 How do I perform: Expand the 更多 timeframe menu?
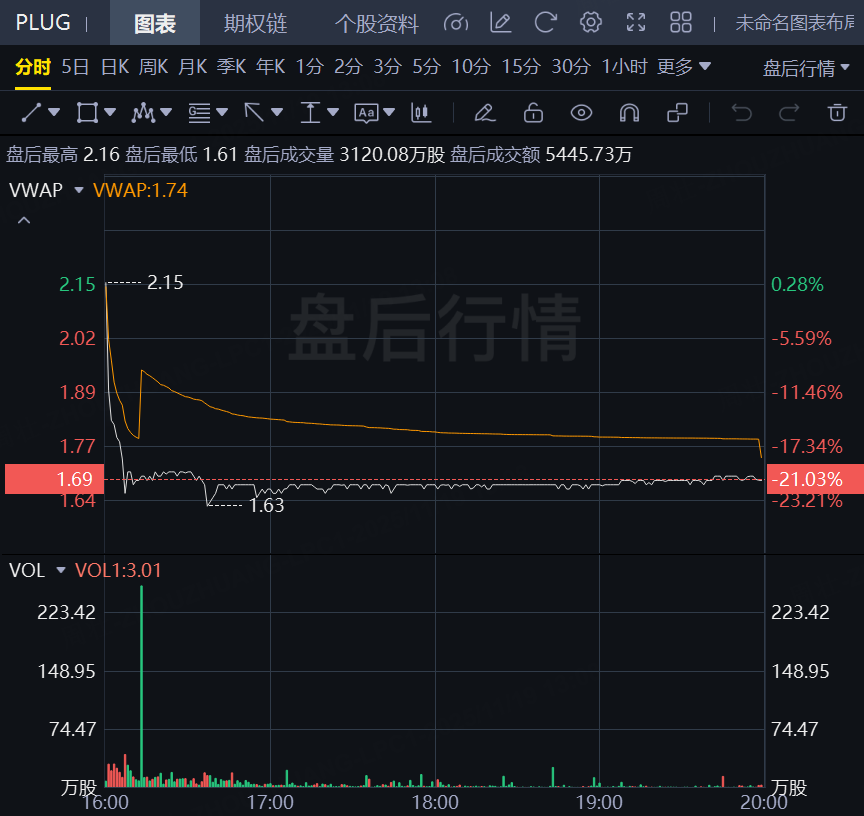click(x=684, y=67)
